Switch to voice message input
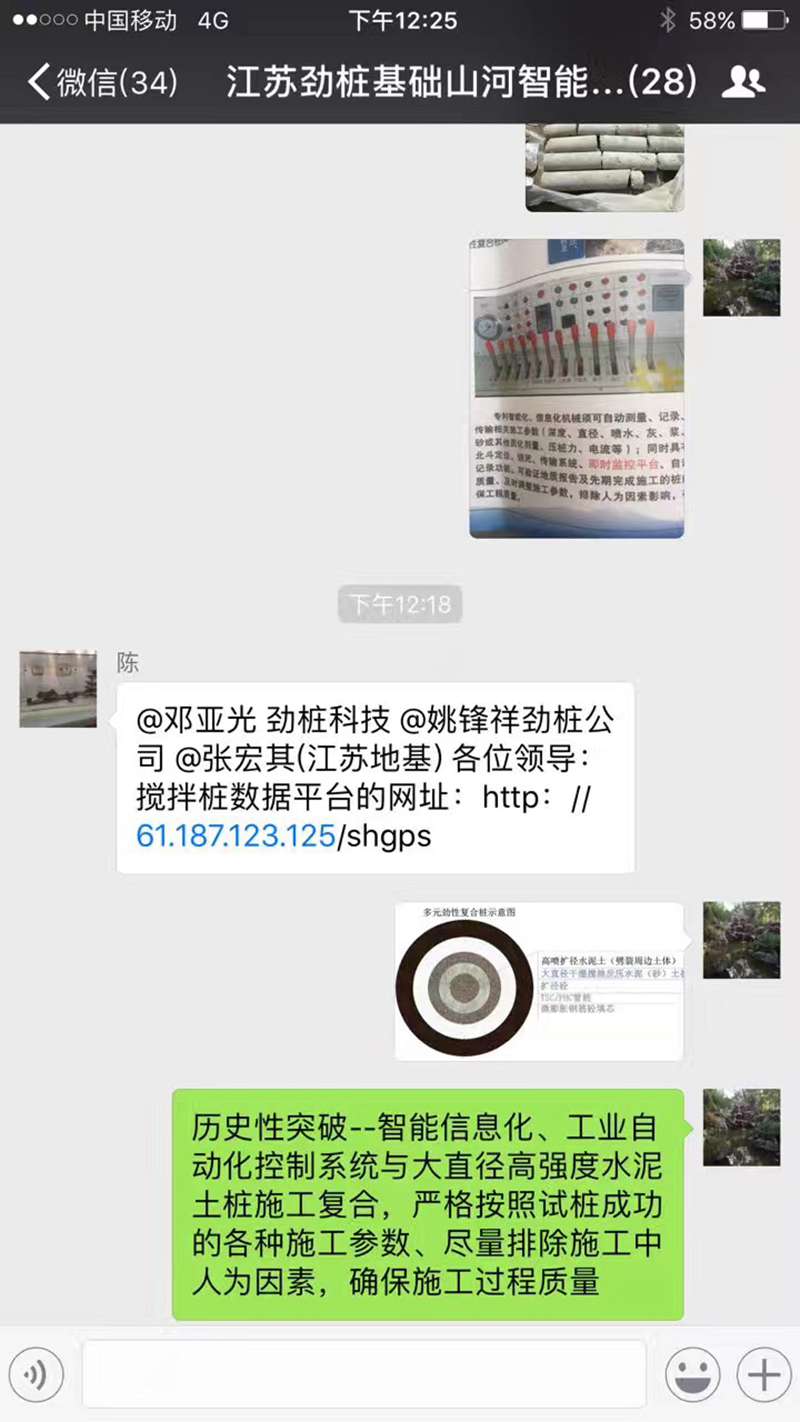Viewport: 800px width, 1422px height. click(36, 1375)
